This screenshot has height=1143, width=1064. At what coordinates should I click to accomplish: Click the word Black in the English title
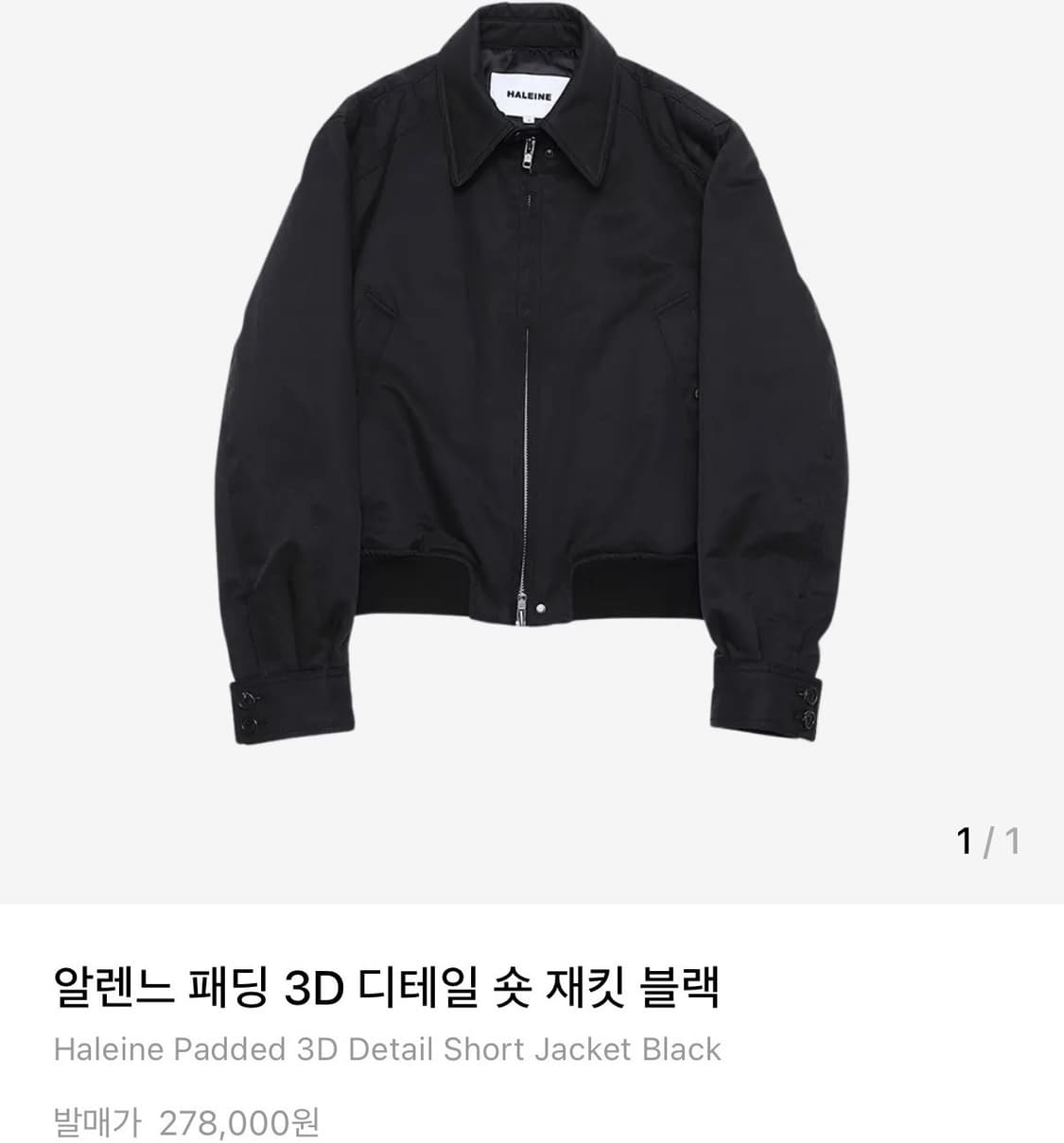click(684, 1048)
